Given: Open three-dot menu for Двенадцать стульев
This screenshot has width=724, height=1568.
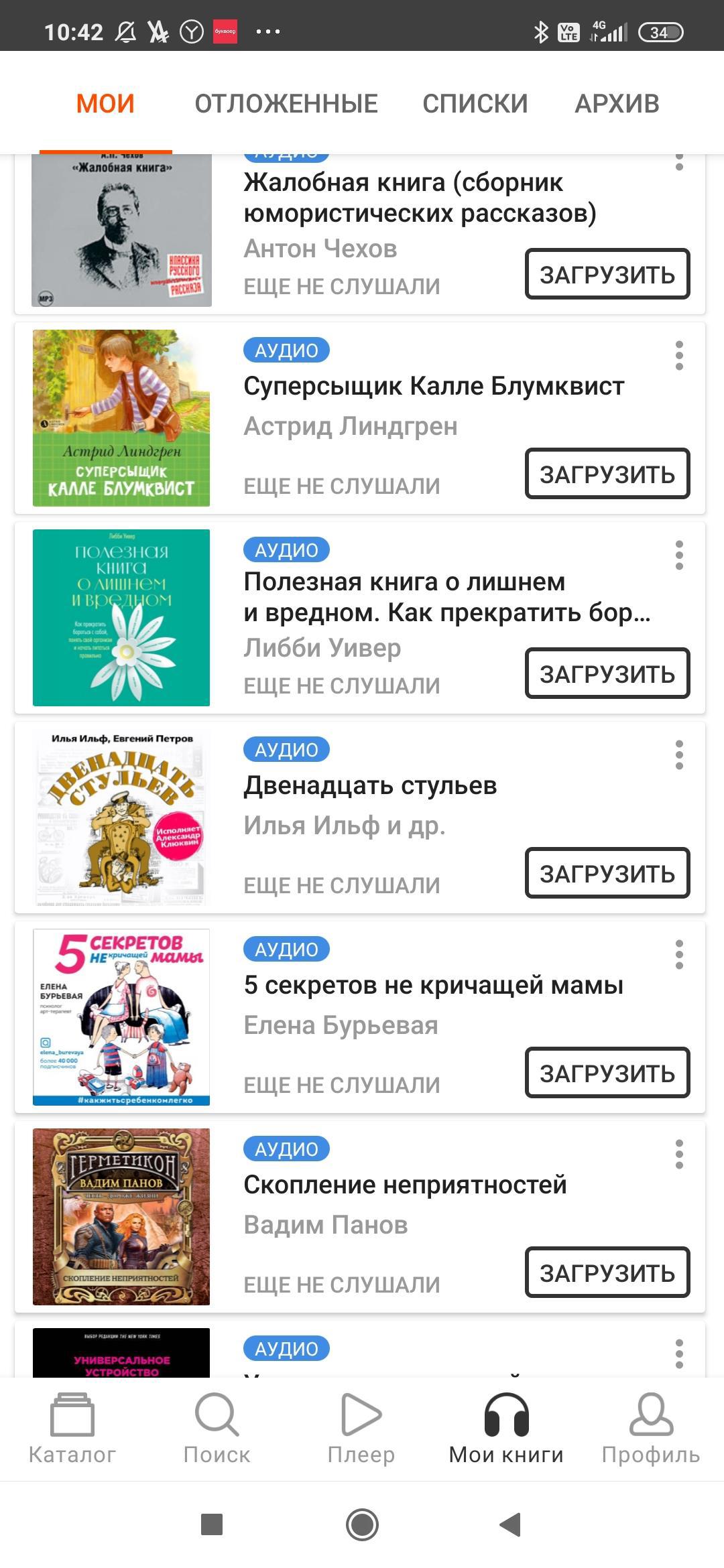Looking at the screenshot, I should [679, 755].
